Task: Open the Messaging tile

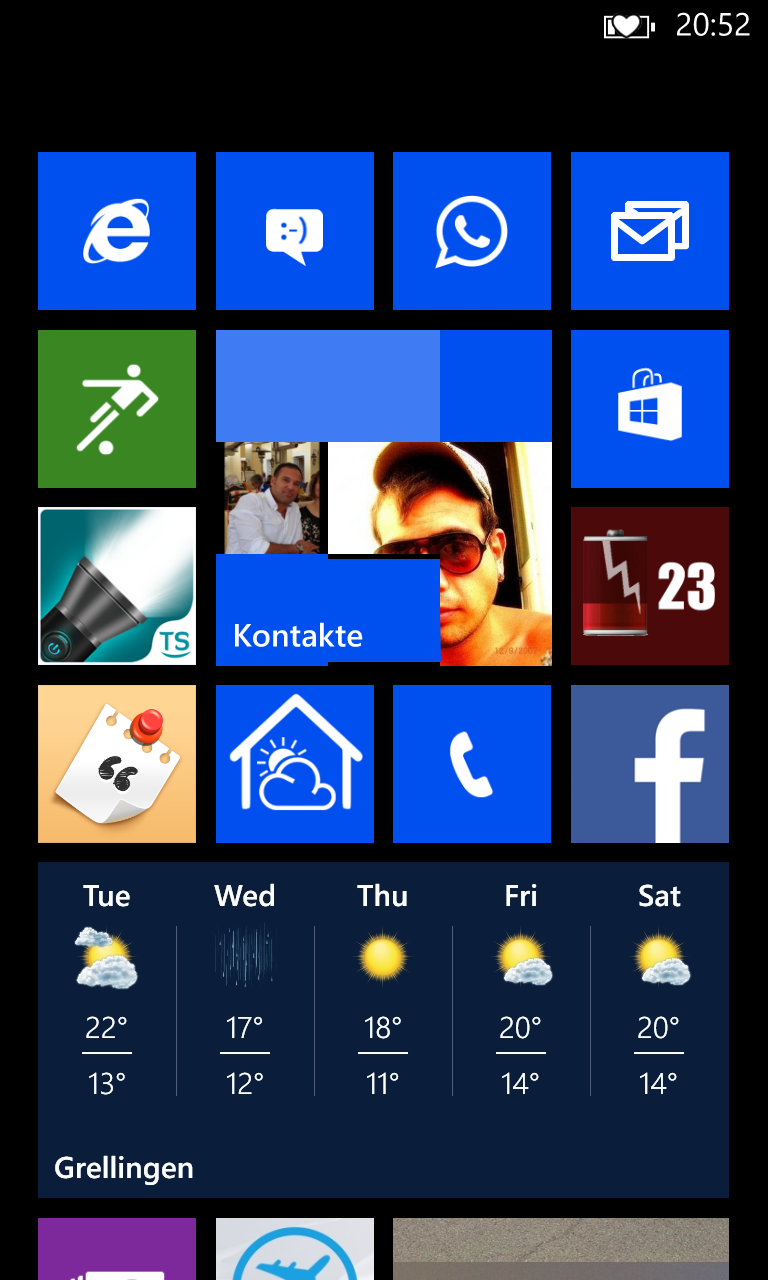Action: click(x=295, y=231)
